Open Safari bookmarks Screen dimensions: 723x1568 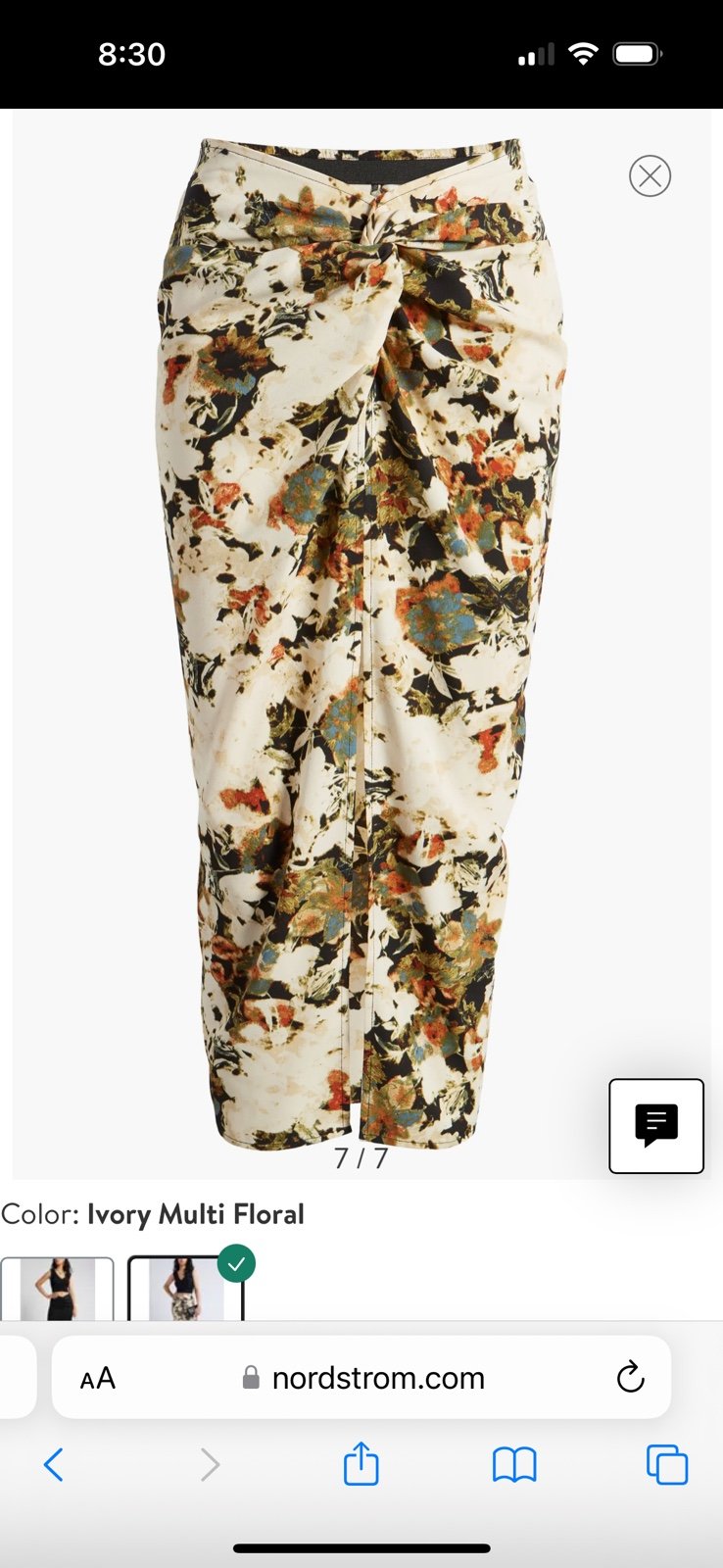[514, 1465]
